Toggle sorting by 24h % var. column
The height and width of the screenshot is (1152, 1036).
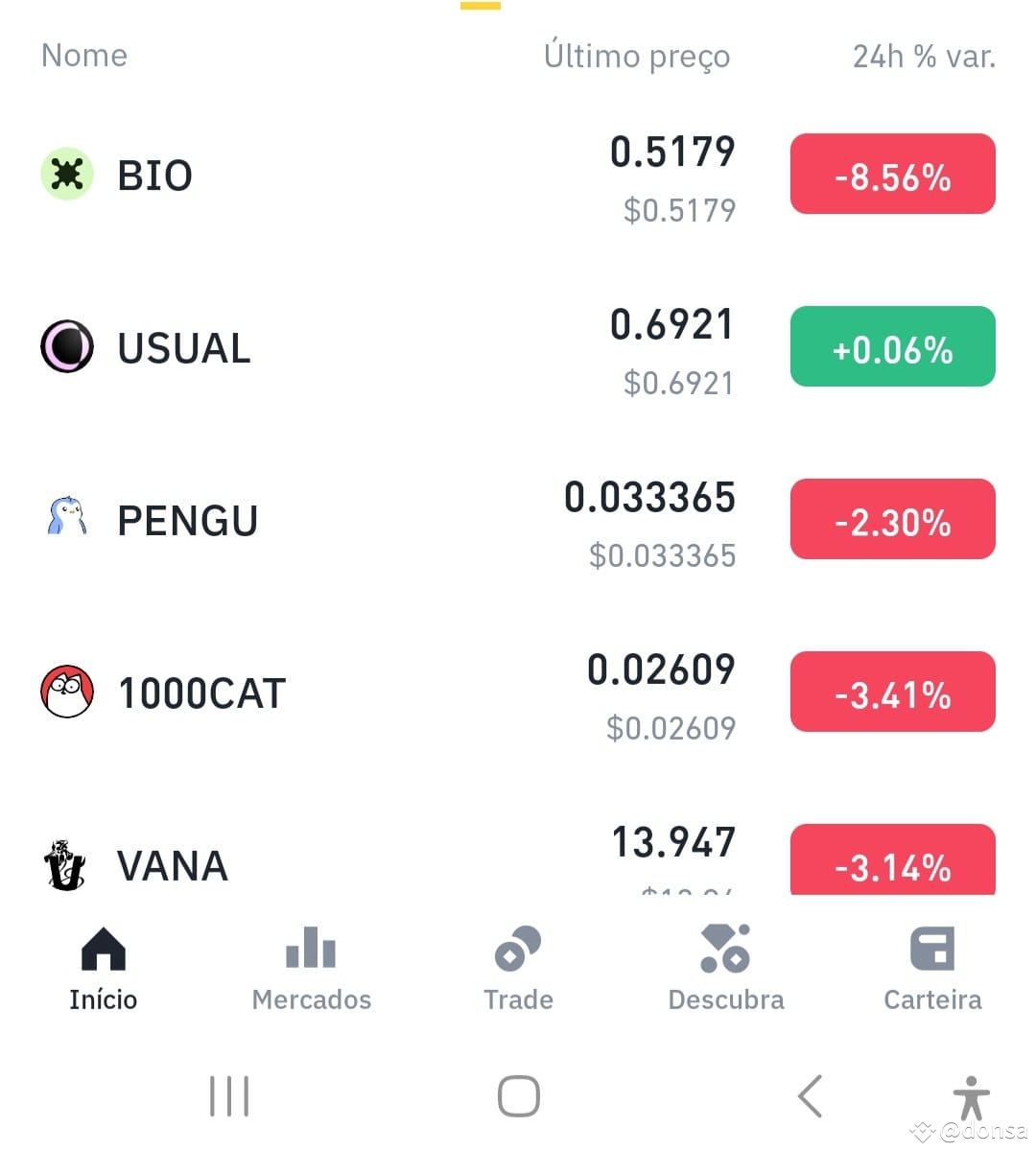click(924, 56)
